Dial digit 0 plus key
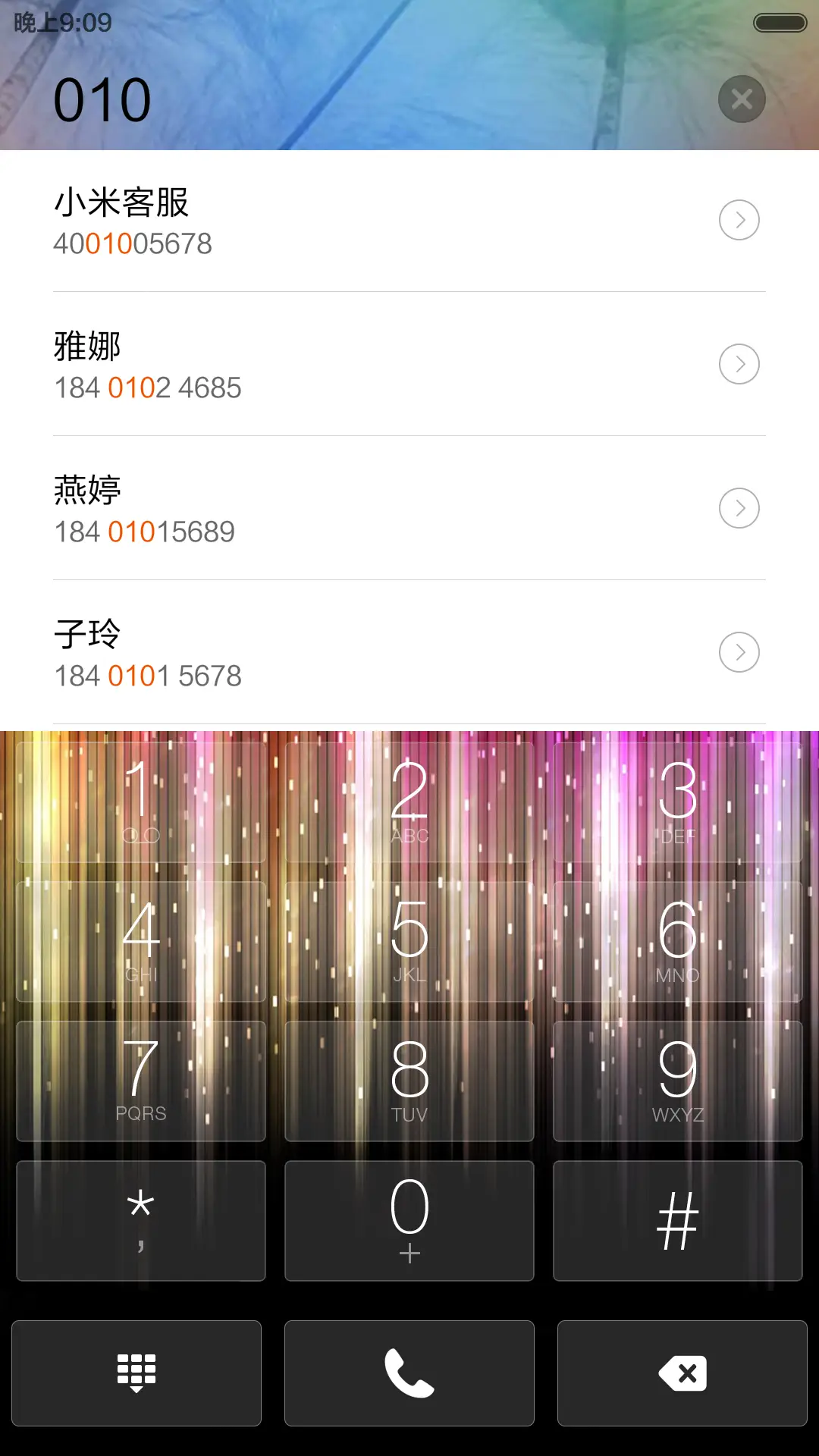Screen dimensions: 819x1456 pos(409,1220)
